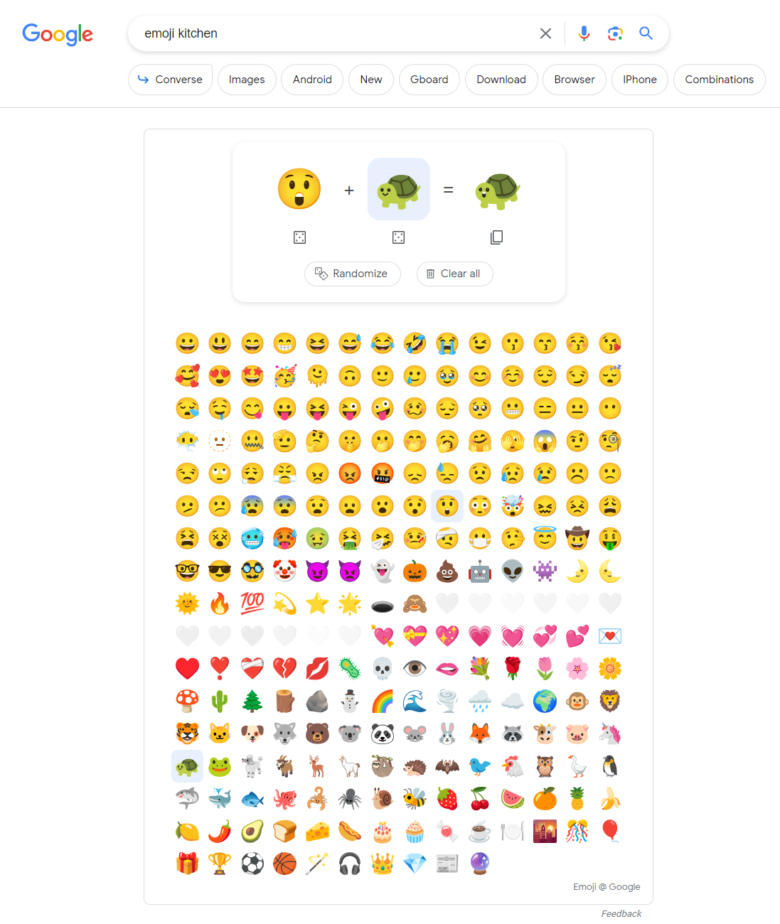Randomize the first emoji with its dice icon

coord(299,238)
